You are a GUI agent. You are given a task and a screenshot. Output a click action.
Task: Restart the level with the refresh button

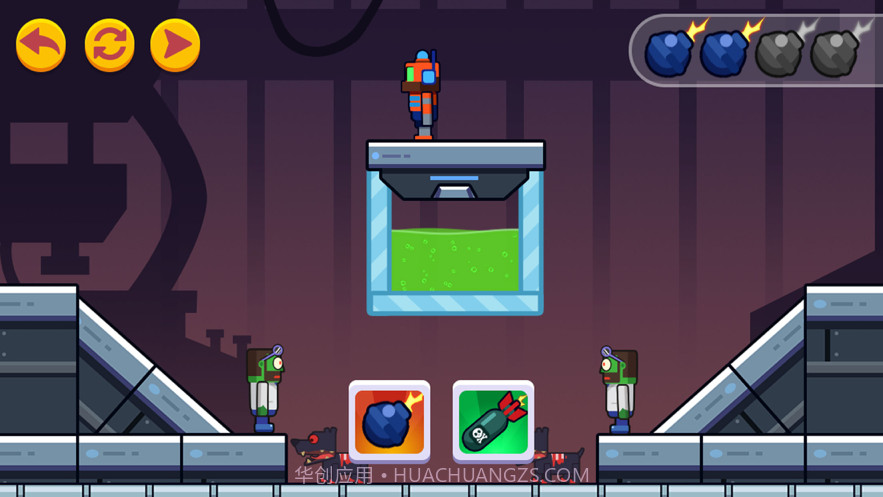click(x=109, y=44)
